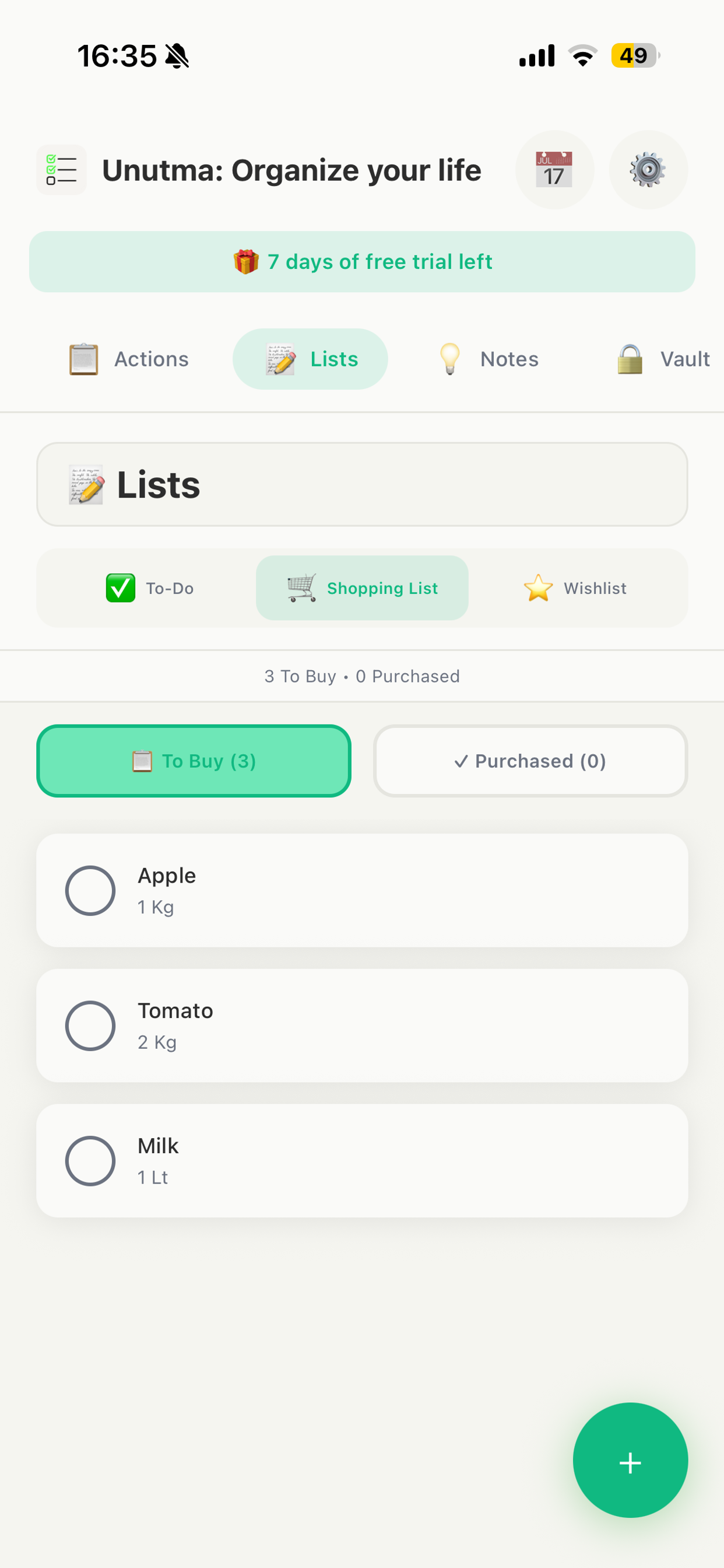724x1568 pixels.
Task: Open the settings gear icon
Action: click(x=649, y=170)
